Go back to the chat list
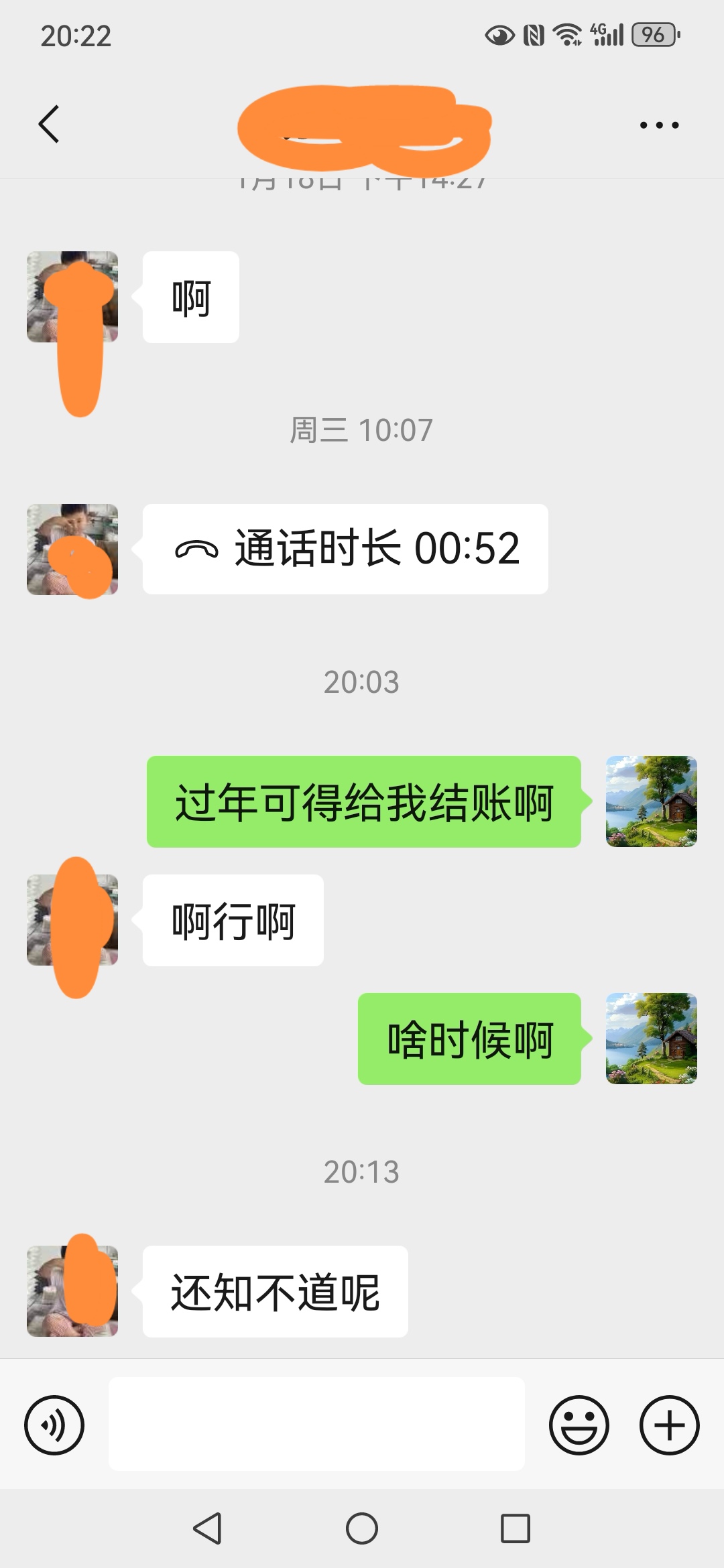The image size is (724, 1568). (x=49, y=125)
